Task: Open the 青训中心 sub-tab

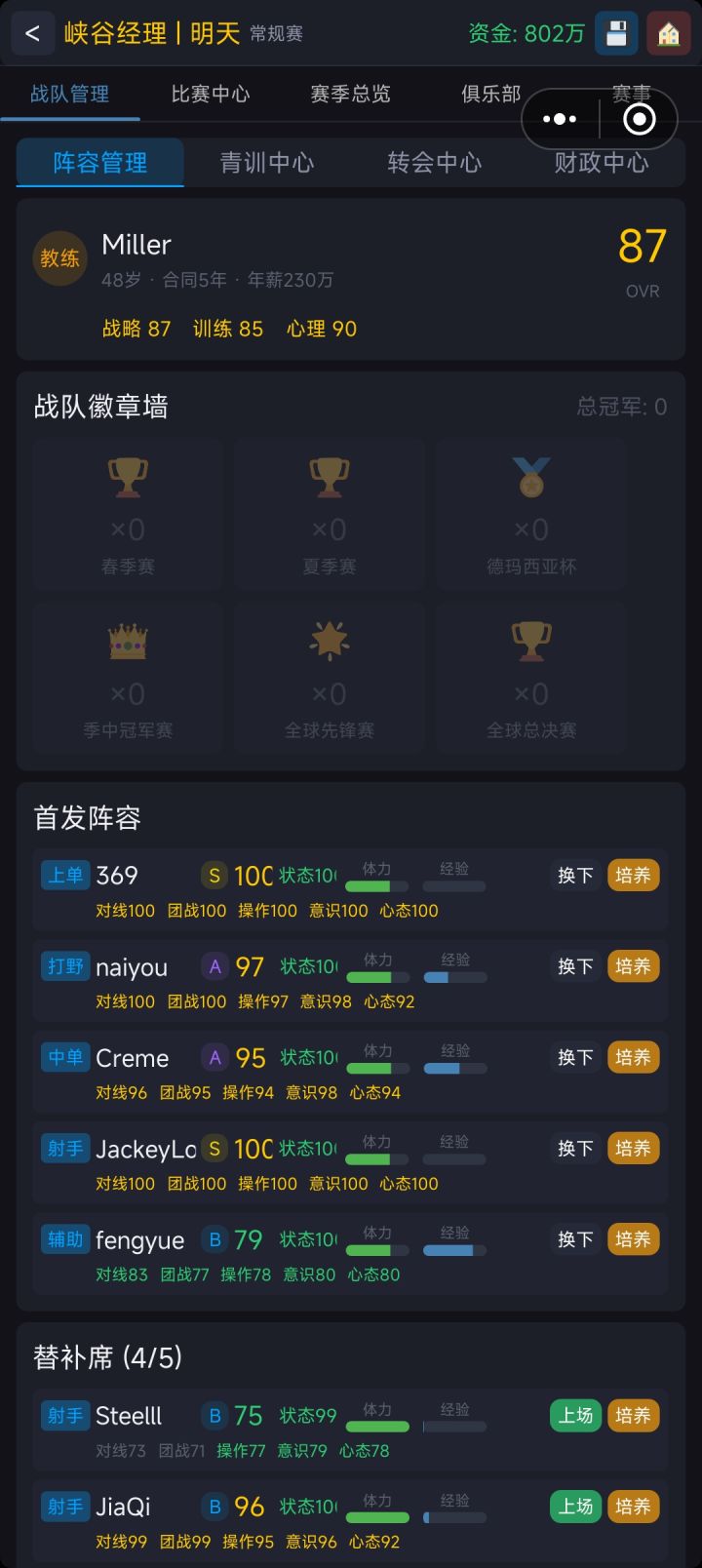Action: click(267, 163)
